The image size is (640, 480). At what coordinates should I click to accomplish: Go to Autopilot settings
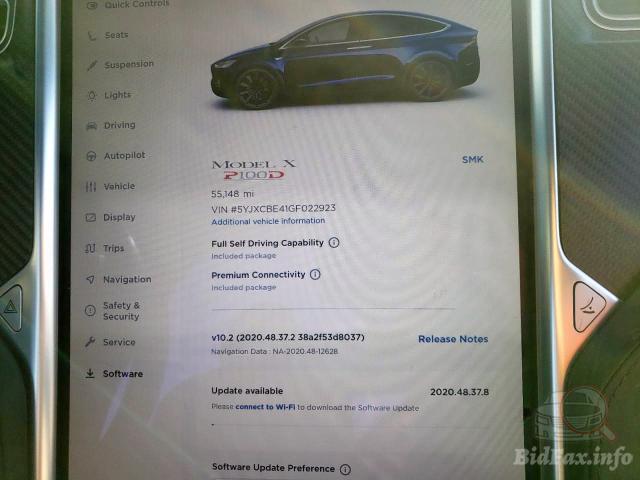(x=124, y=156)
